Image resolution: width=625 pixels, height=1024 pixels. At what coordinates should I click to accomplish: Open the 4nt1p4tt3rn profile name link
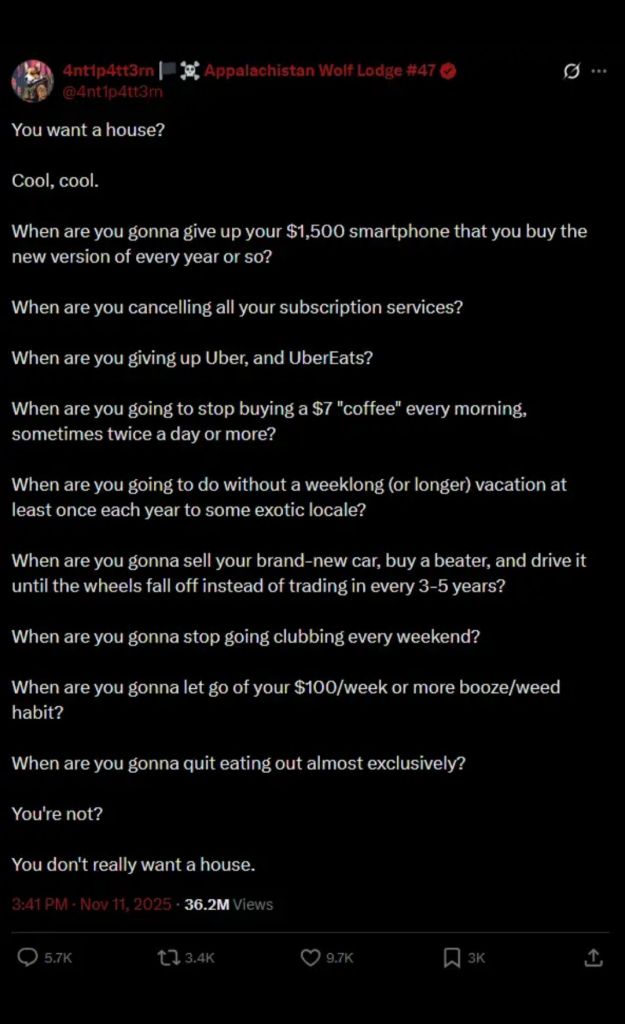coord(108,70)
